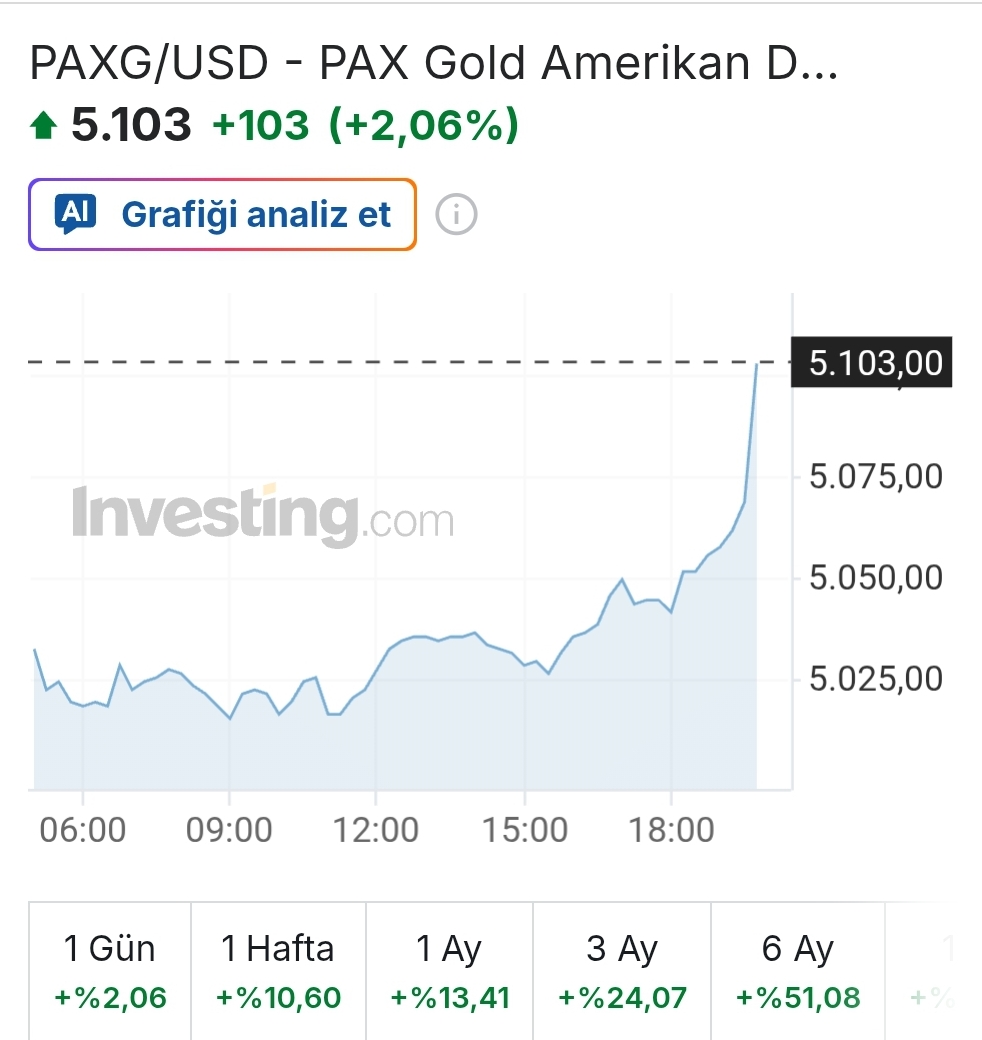Screen dimensions: 982x1040
Task: View the 6 Ay performance range
Action: (x=797, y=970)
